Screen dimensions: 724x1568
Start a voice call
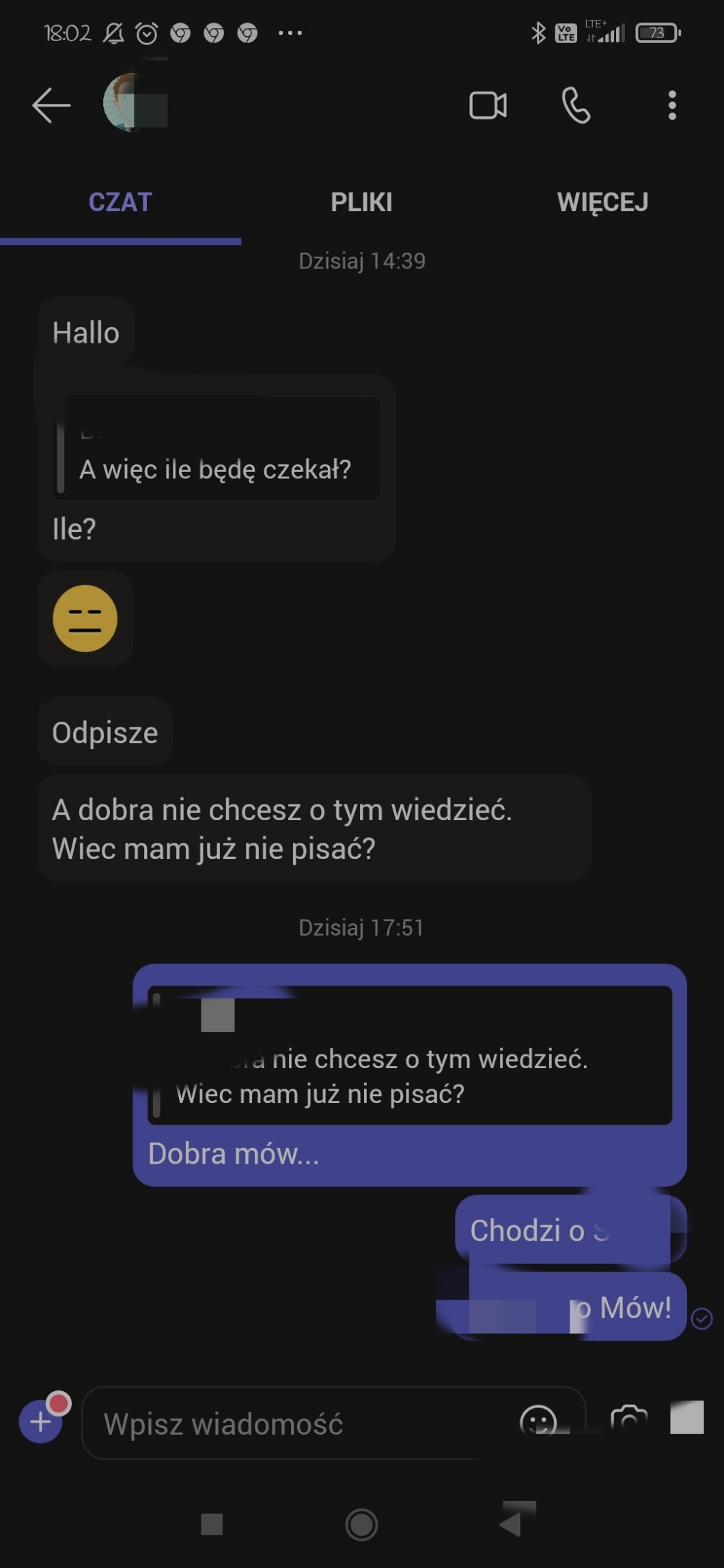(x=576, y=106)
